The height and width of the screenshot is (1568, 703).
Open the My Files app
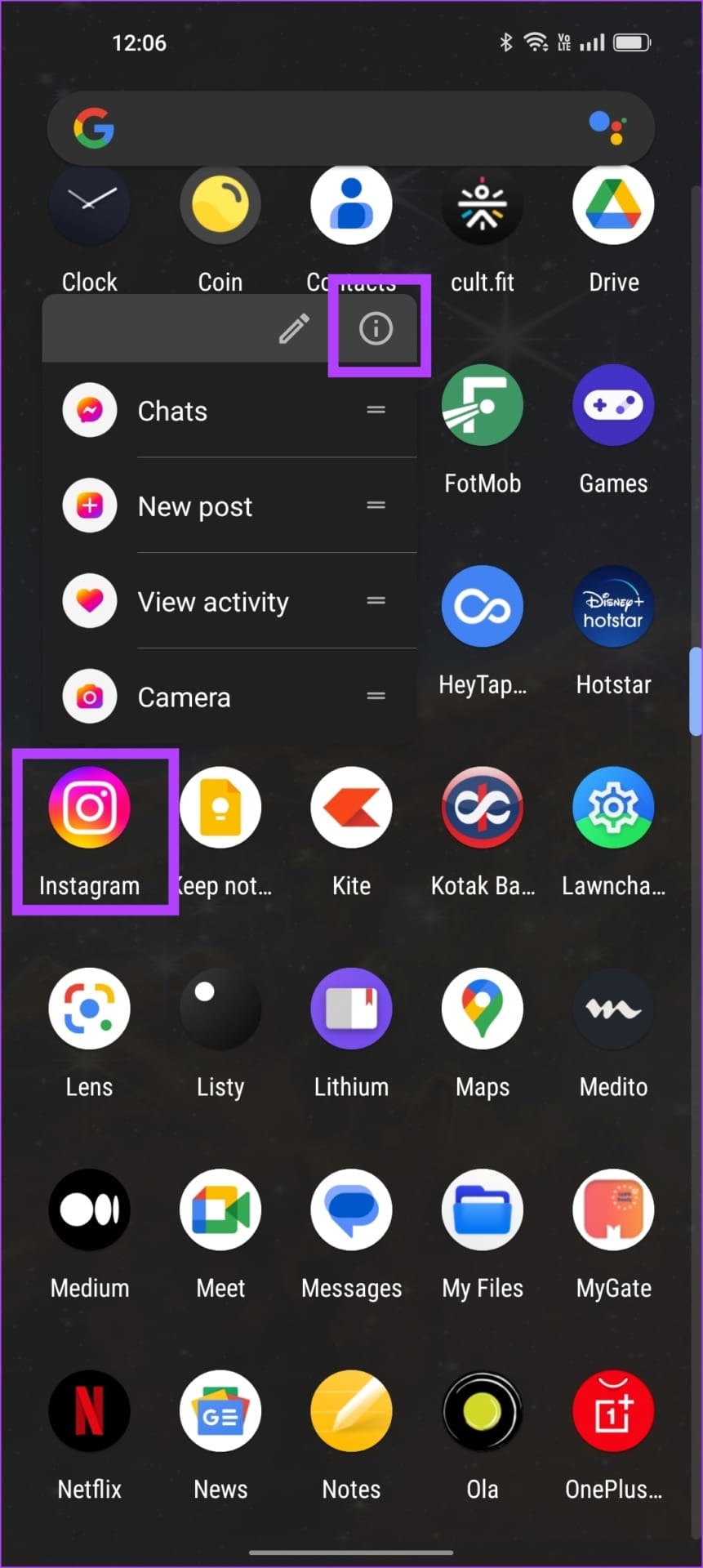pos(483,1210)
